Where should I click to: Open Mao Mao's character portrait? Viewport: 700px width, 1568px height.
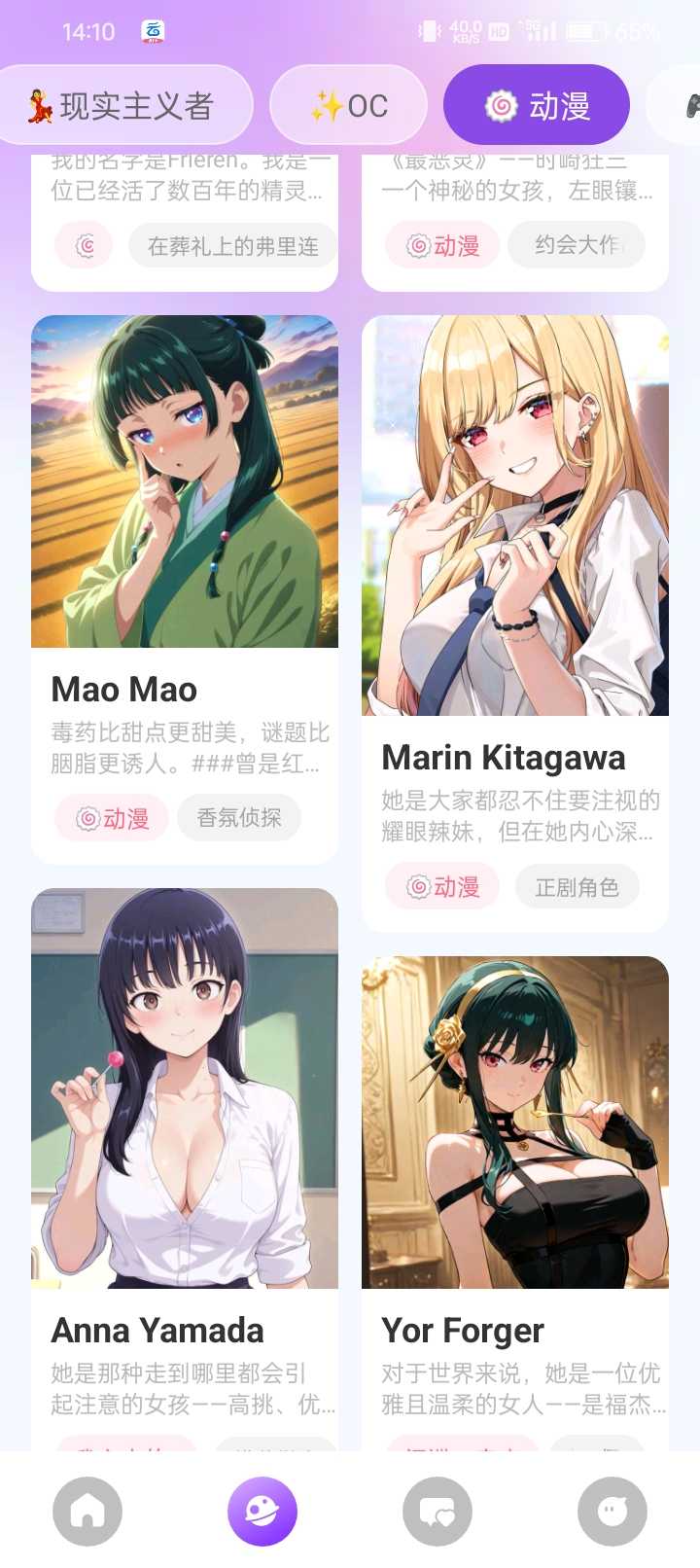(x=185, y=480)
